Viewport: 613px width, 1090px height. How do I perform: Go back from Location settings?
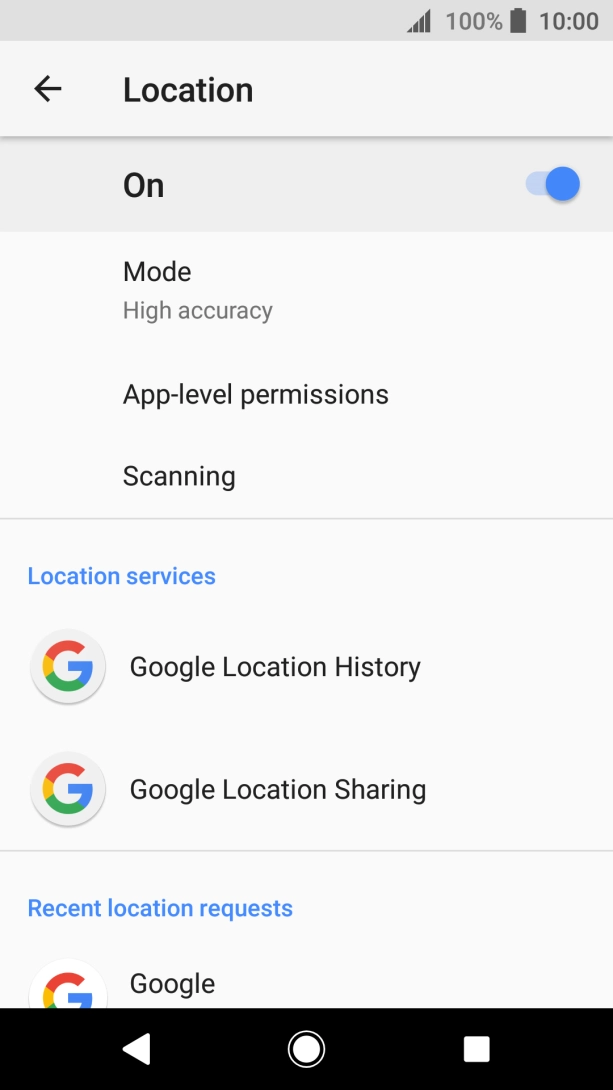pos(48,89)
